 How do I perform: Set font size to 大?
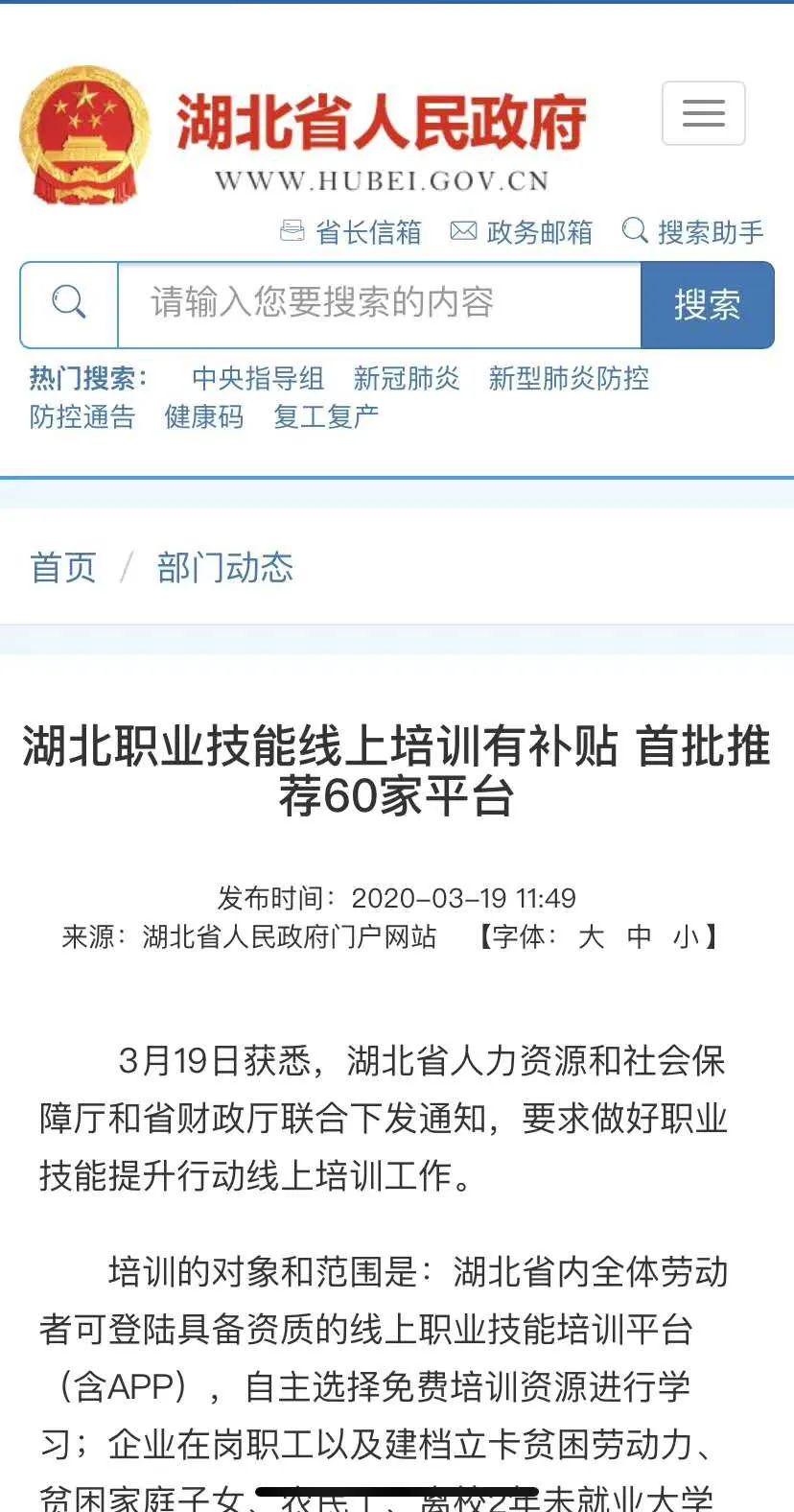coord(592,936)
